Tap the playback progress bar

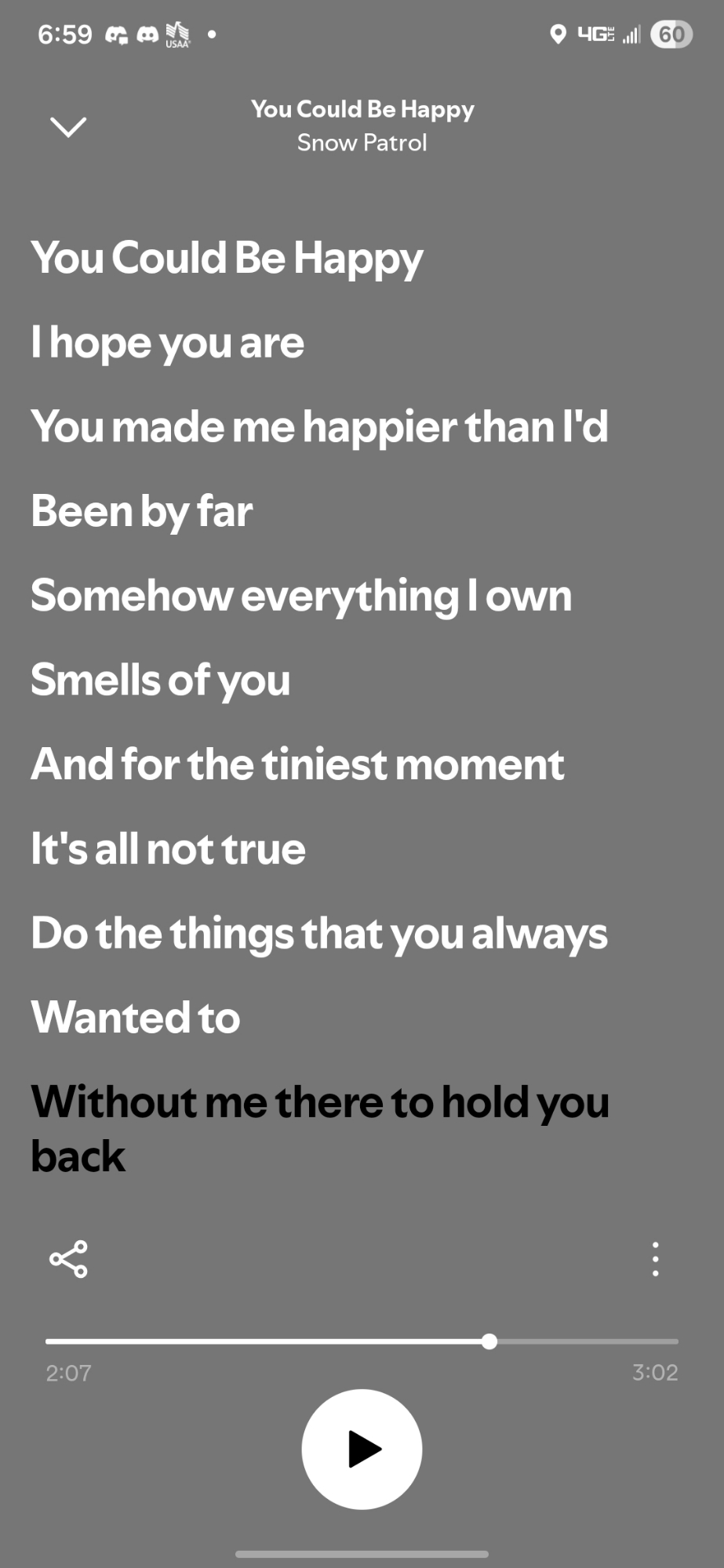tap(362, 1341)
